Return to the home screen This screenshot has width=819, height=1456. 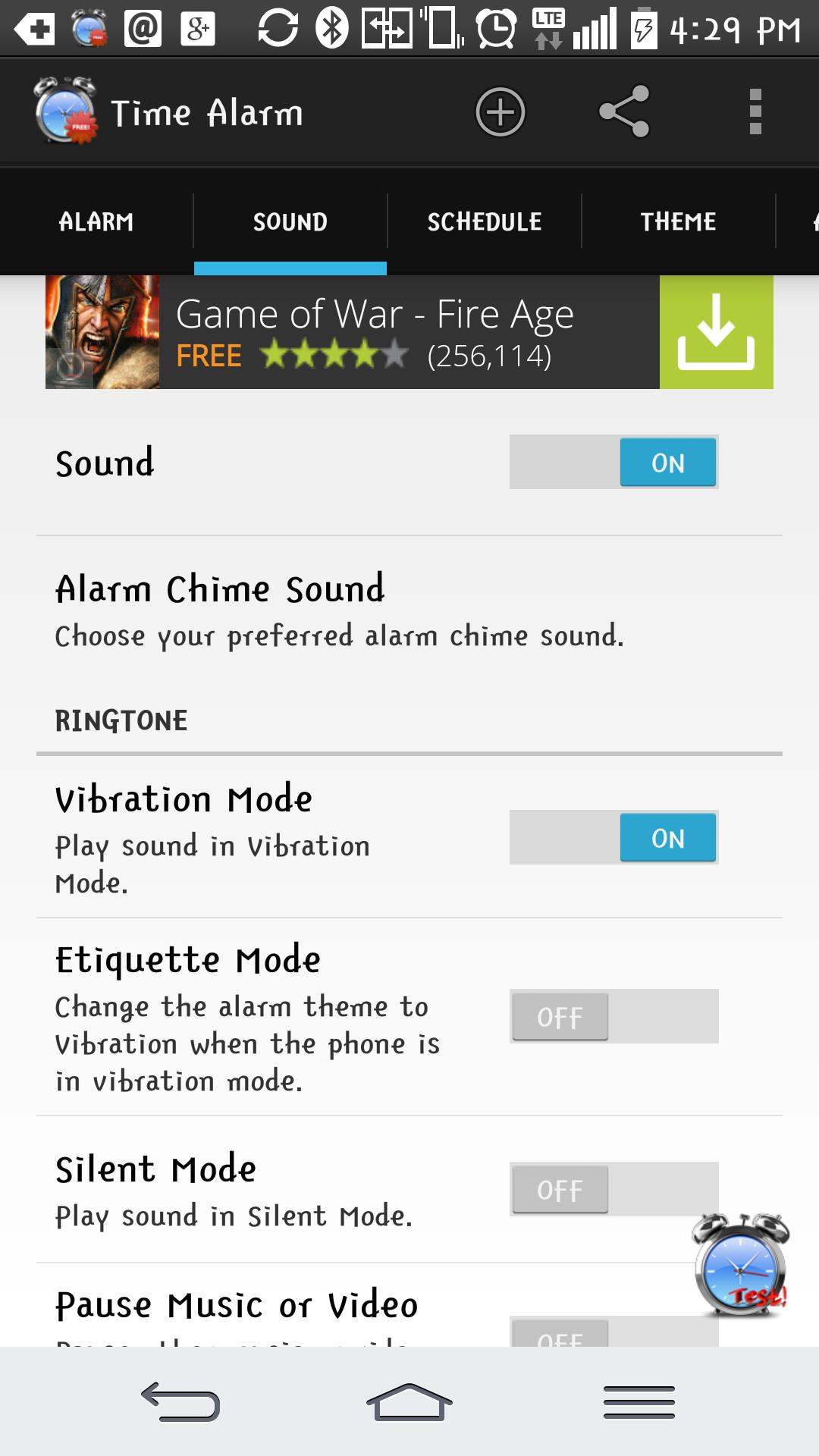click(409, 1401)
